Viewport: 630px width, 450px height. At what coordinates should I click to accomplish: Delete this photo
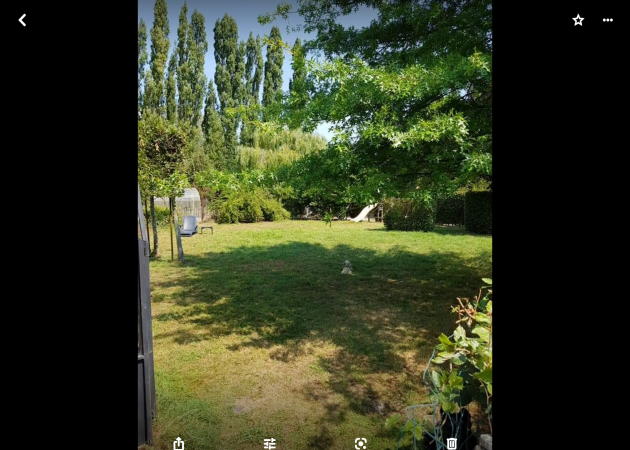(x=452, y=443)
